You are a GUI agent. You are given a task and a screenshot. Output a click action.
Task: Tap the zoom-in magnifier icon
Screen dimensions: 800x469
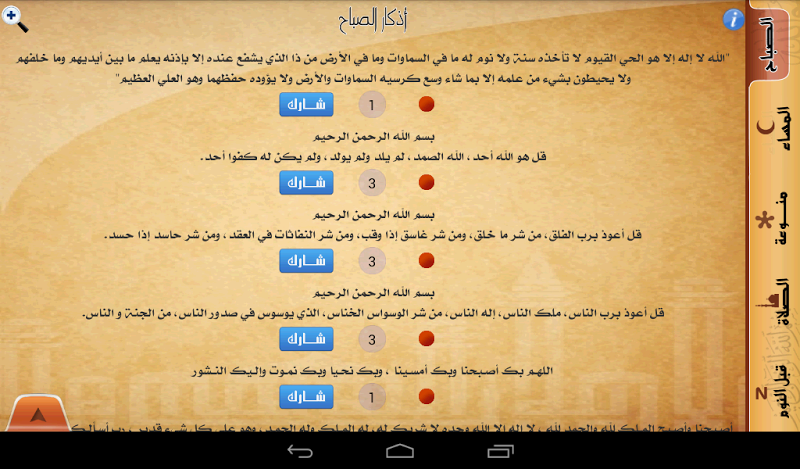coord(15,17)
